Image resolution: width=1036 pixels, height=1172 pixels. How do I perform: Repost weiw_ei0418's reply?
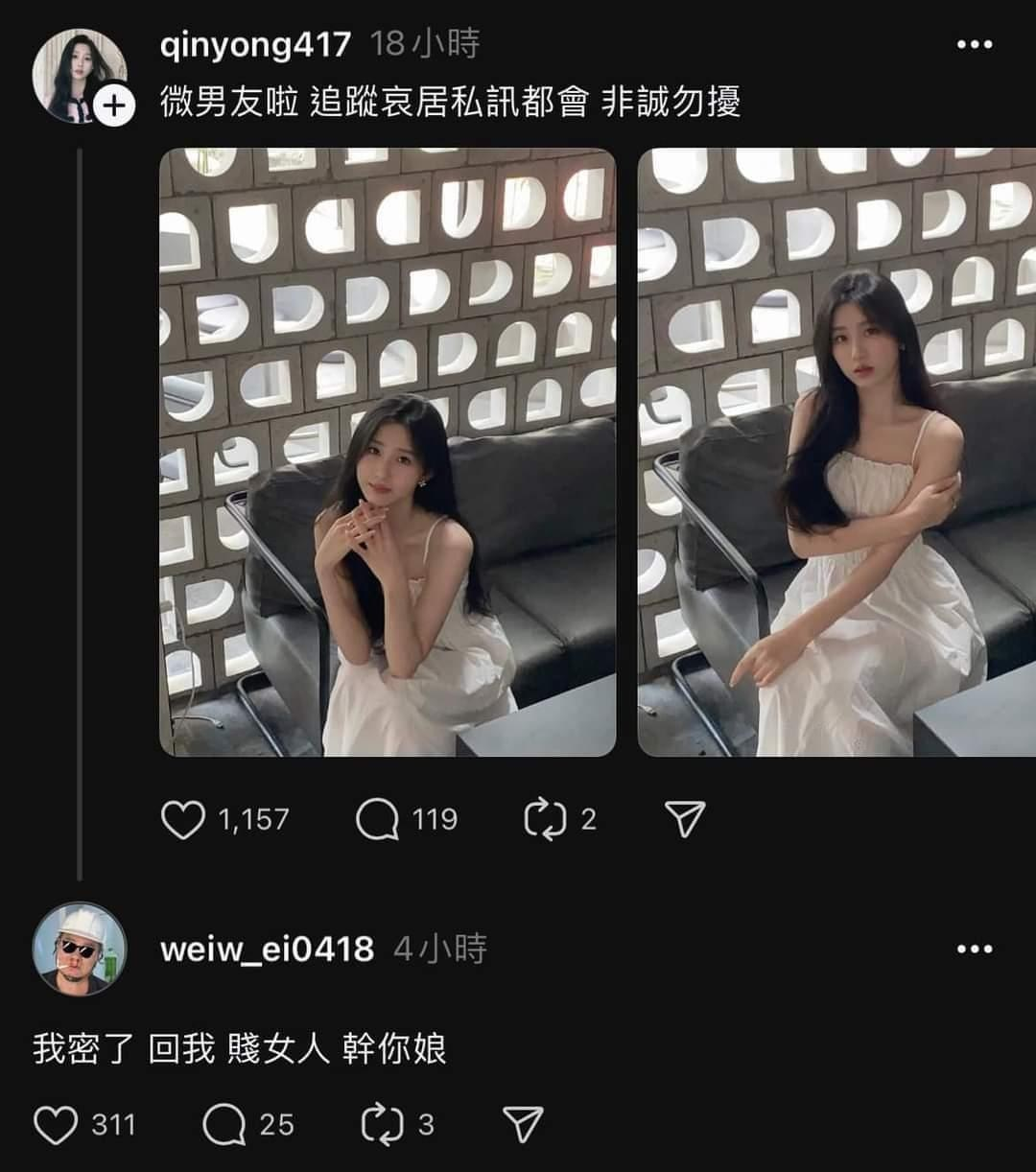click(382, 1125)
